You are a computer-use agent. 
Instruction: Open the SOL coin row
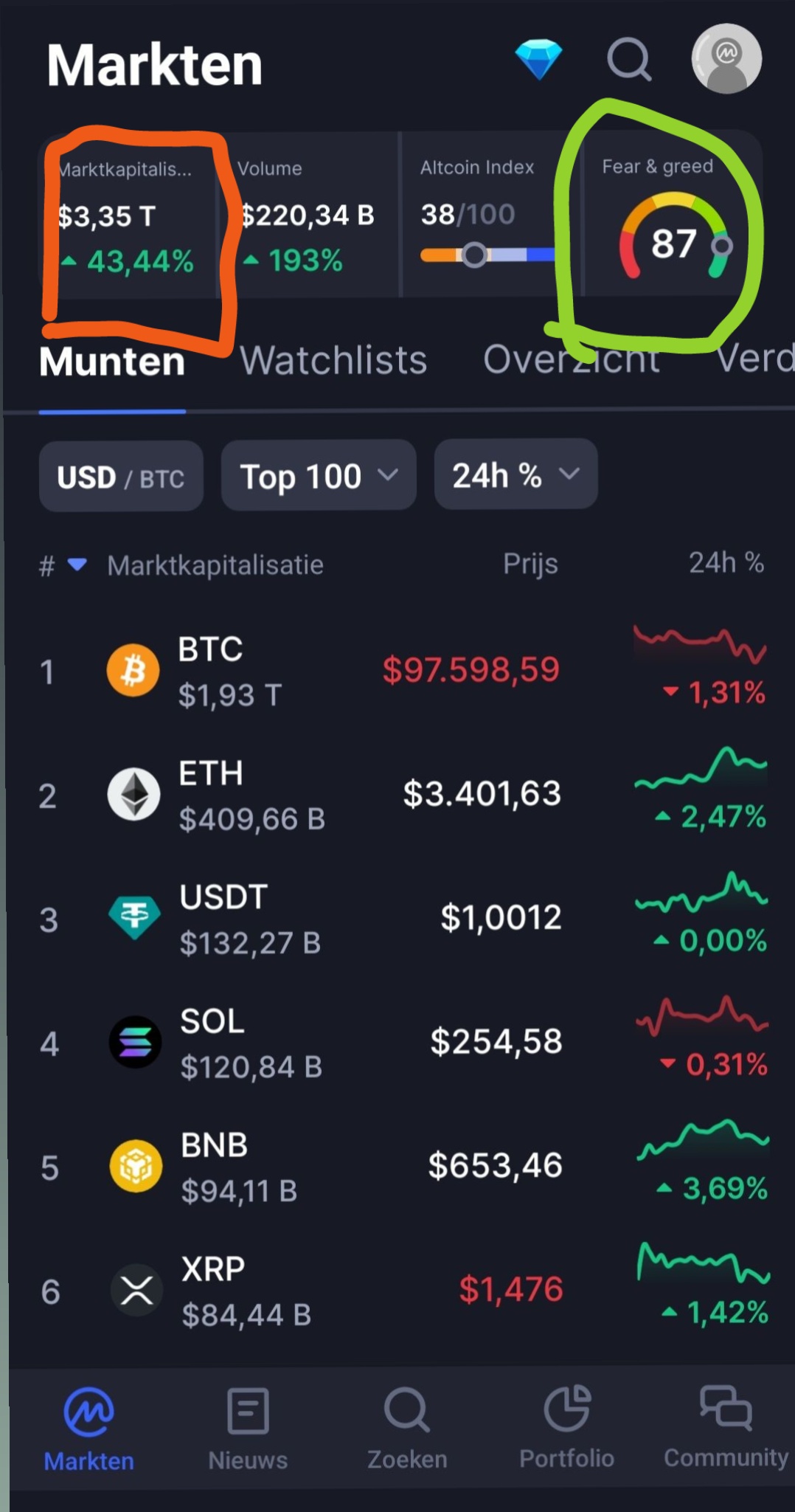(x=403, y=1043)
